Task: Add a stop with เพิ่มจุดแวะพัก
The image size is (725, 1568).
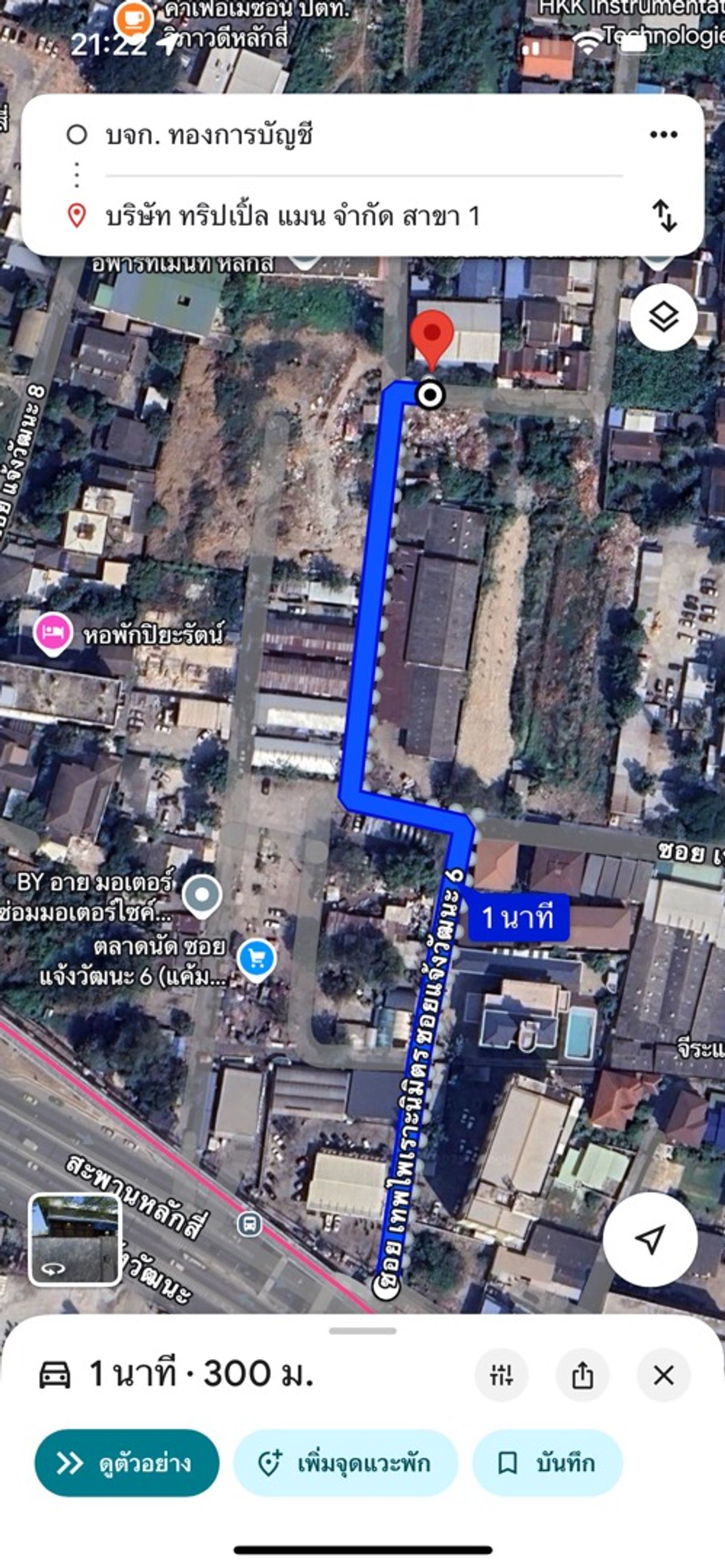Action: [346, 1463]
